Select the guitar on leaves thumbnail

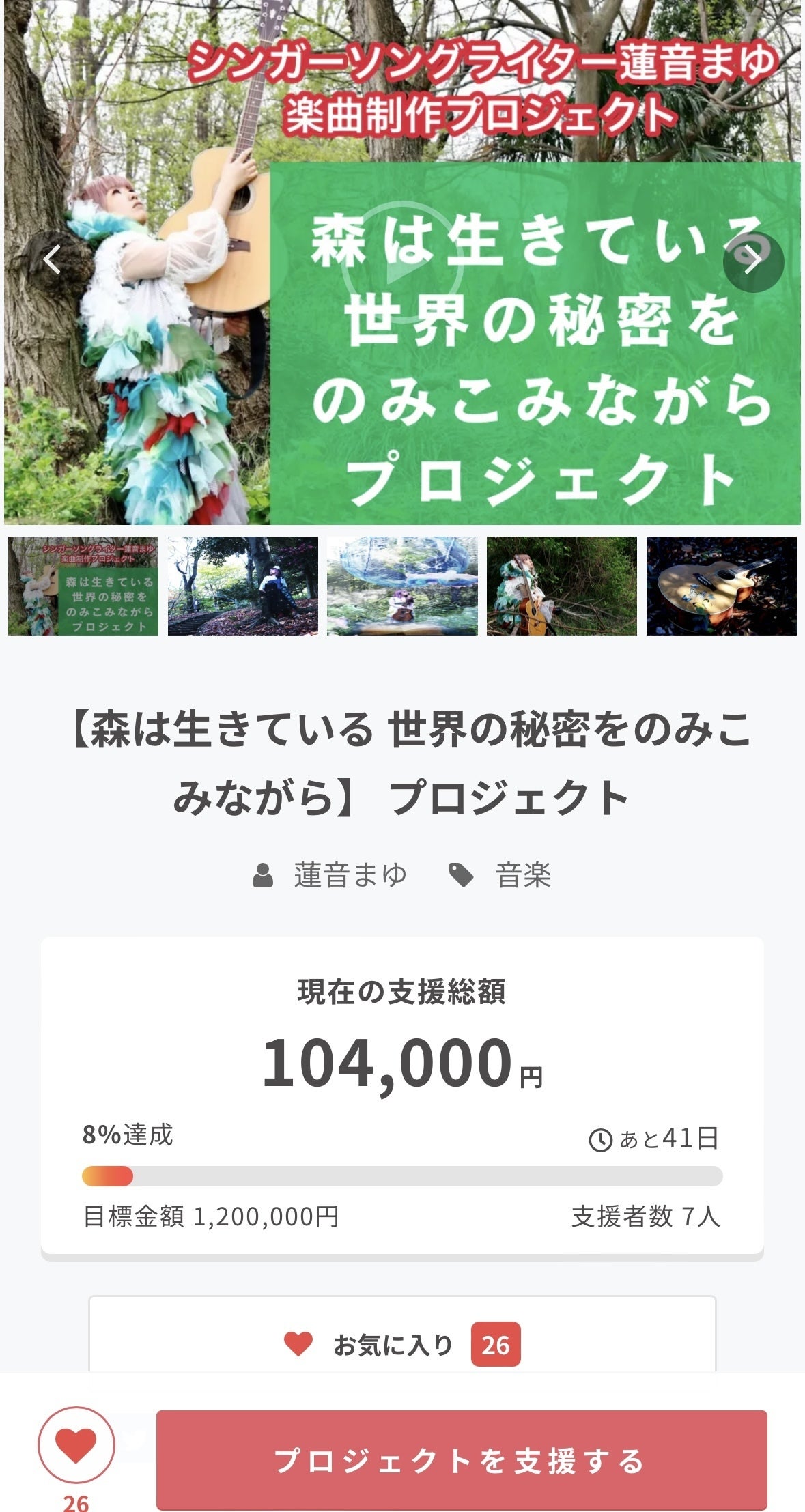click(721, 586)
